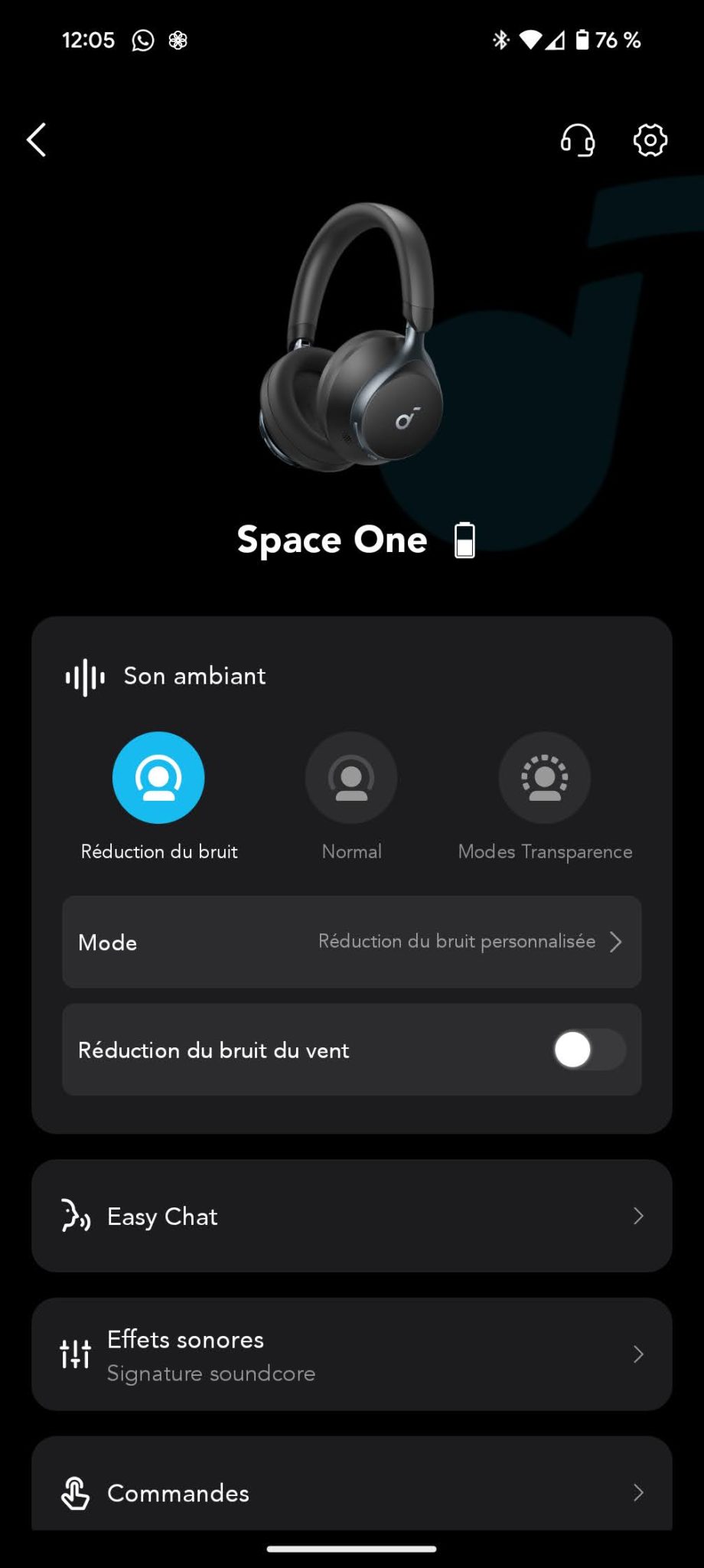Select Modes Transparence

pyautogui.click(x=545, y=778)
